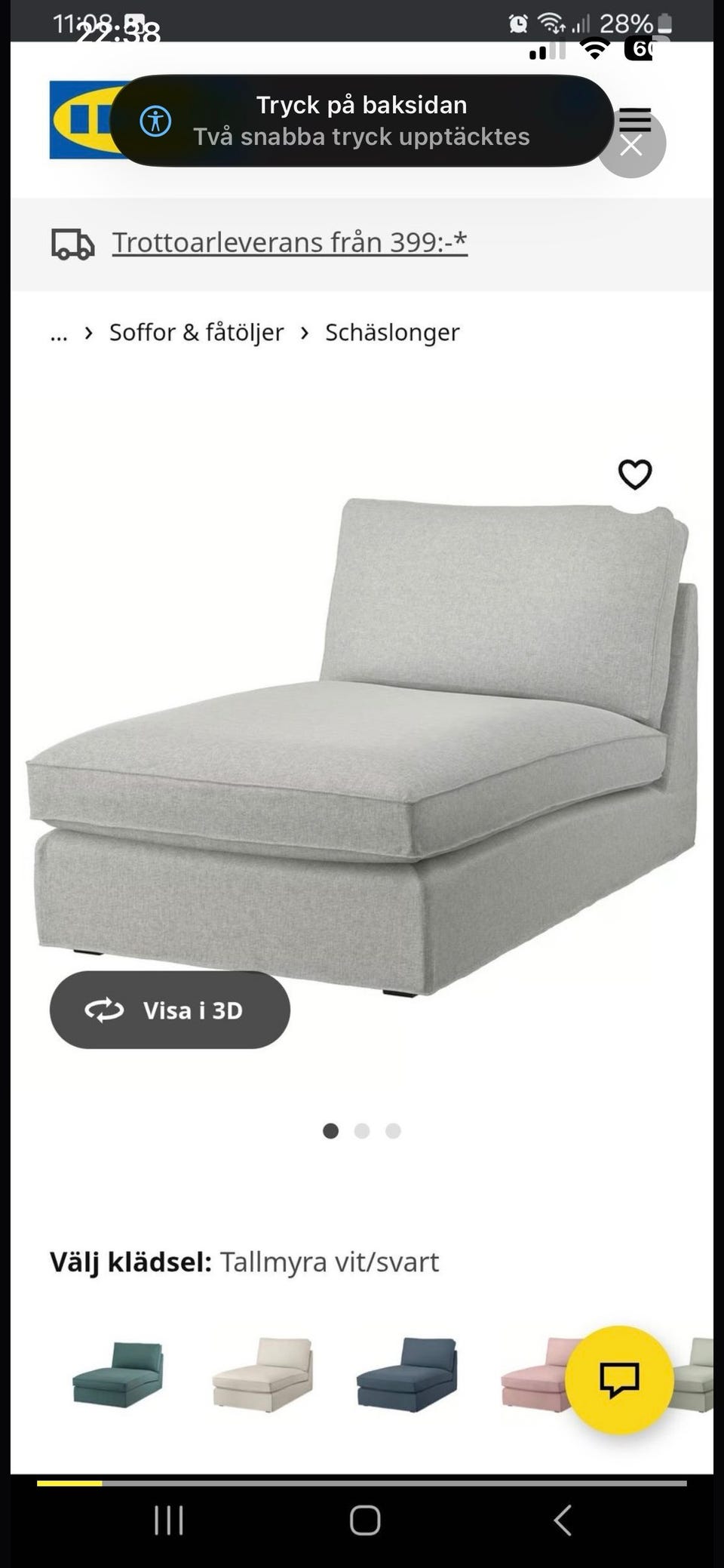Choose the dark blue cover option
Image resolution: width=724 pixels, height=1568 pixels.
tap(407, 1373)
